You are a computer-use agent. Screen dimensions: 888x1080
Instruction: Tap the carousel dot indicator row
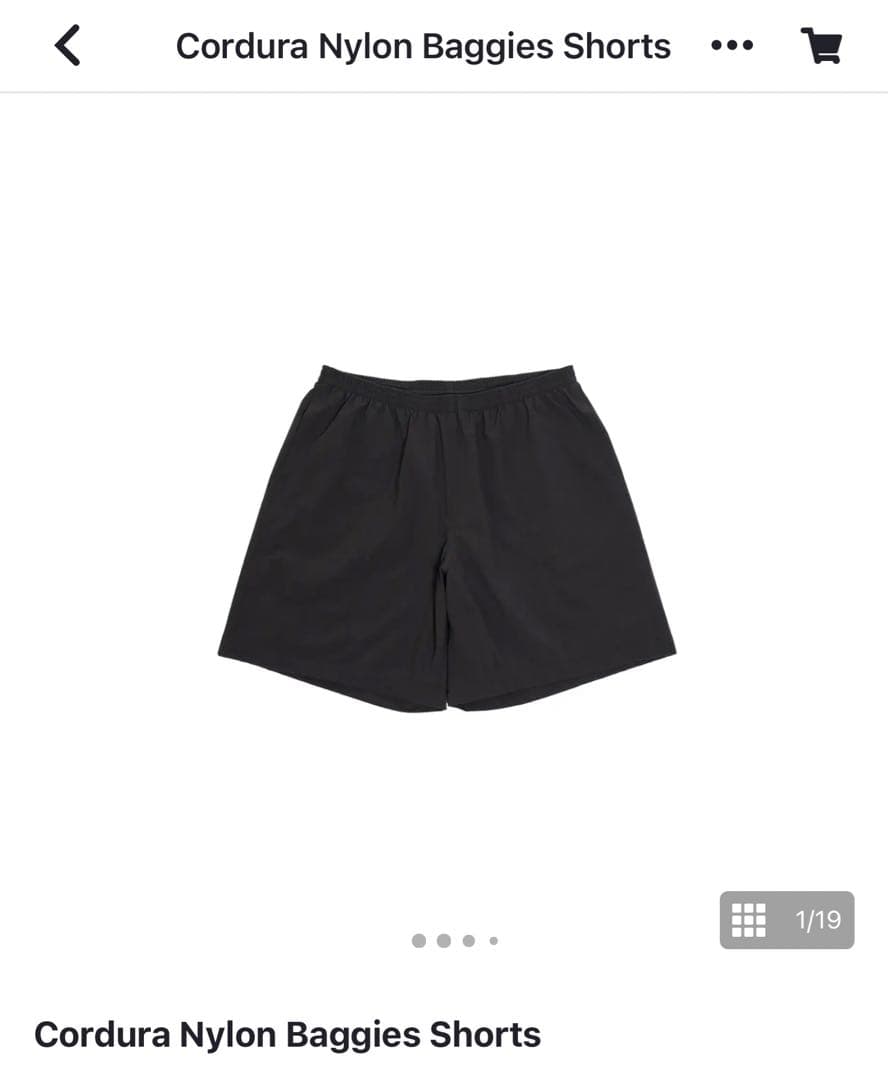click(x=455, y=940)
